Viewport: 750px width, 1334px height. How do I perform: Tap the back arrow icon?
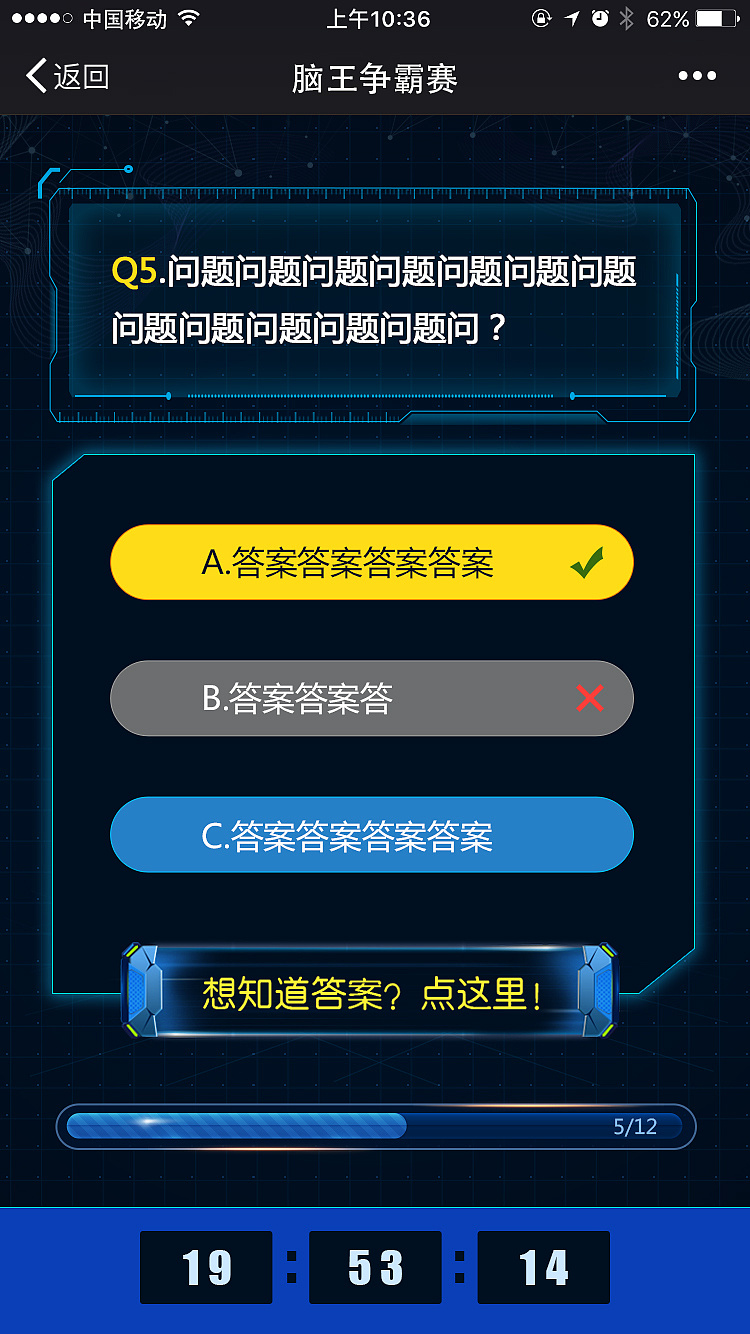click(x=34, y=76)
